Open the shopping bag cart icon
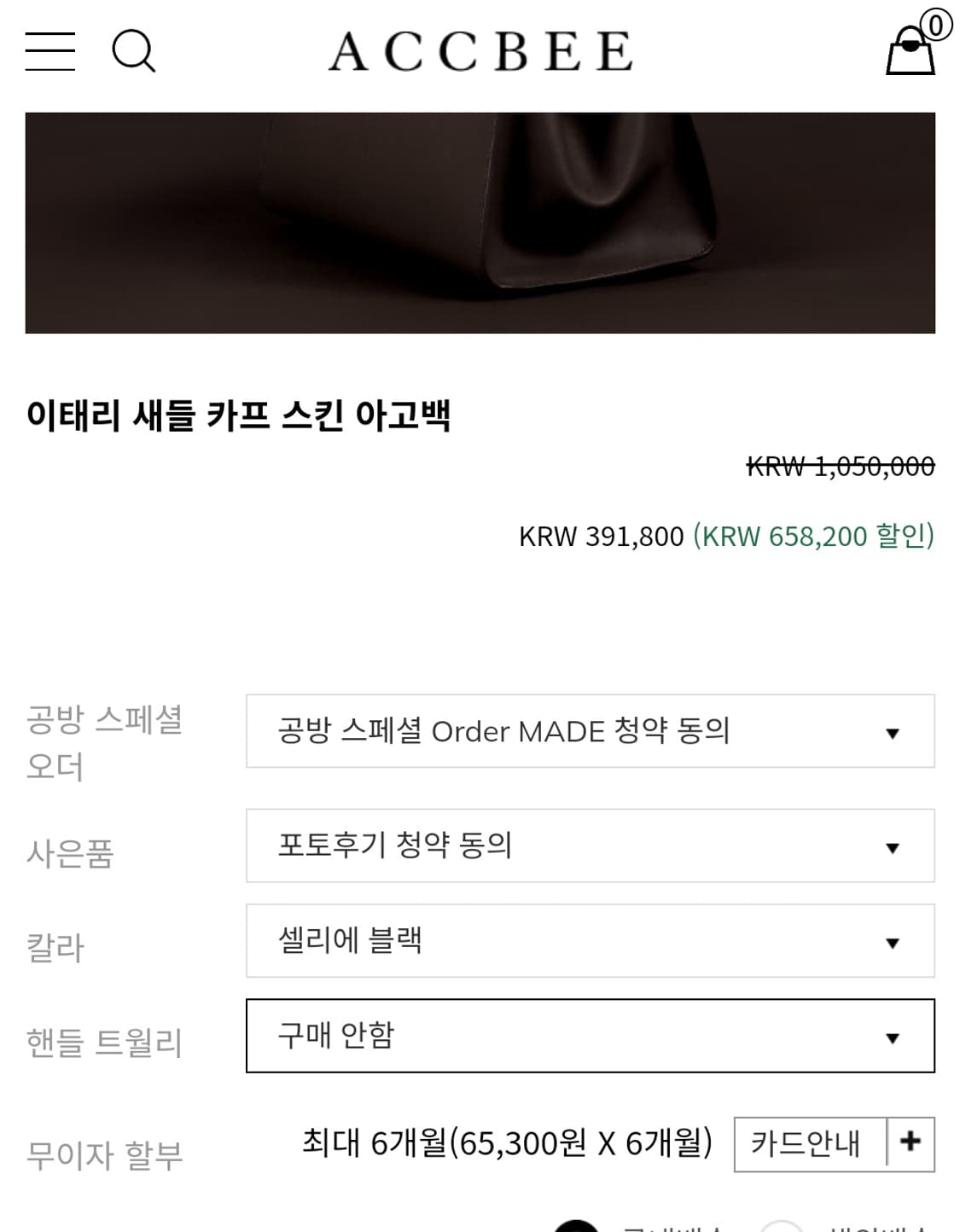This screenshot has height=1232, width=960. click(x=907, y=58)
